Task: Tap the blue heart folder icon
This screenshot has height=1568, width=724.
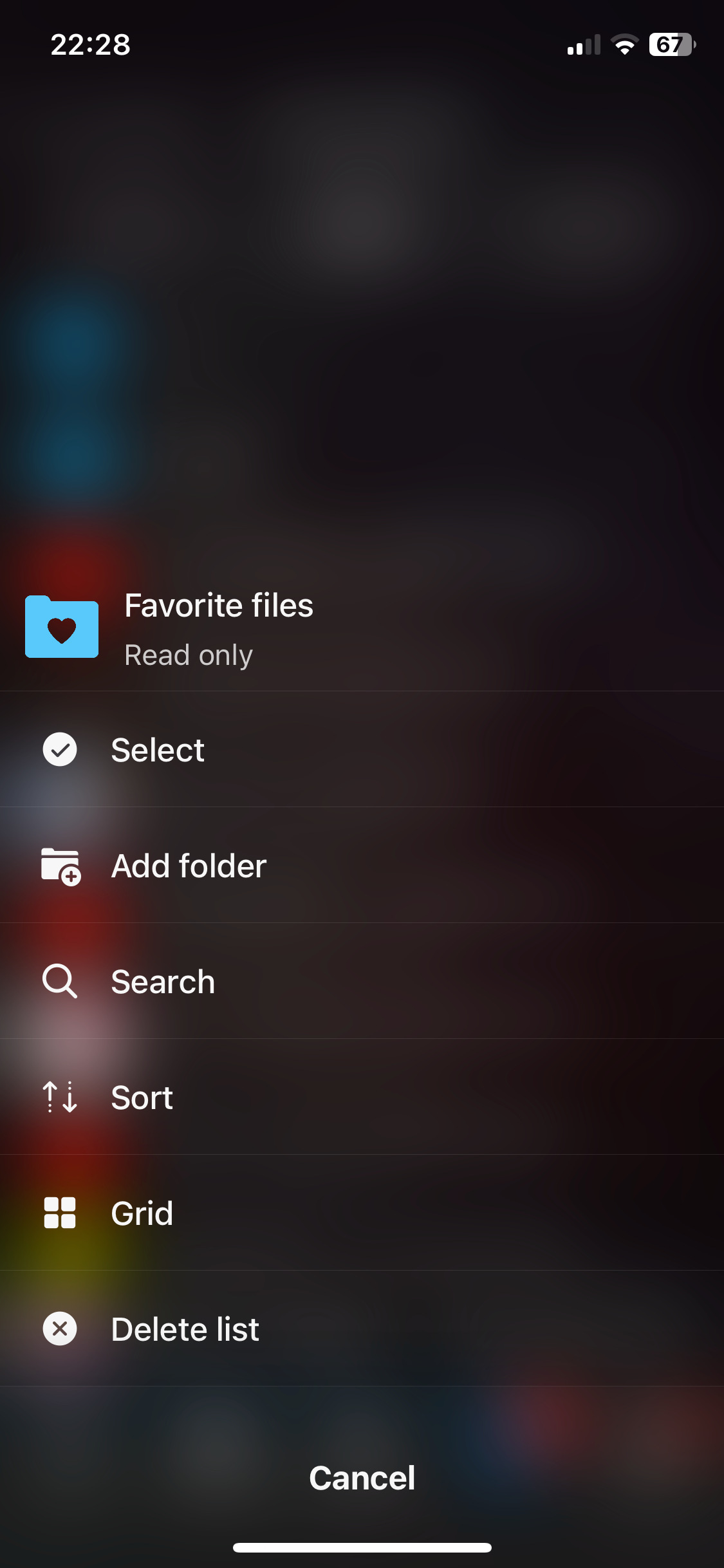Action: click(x=62, y=628)
